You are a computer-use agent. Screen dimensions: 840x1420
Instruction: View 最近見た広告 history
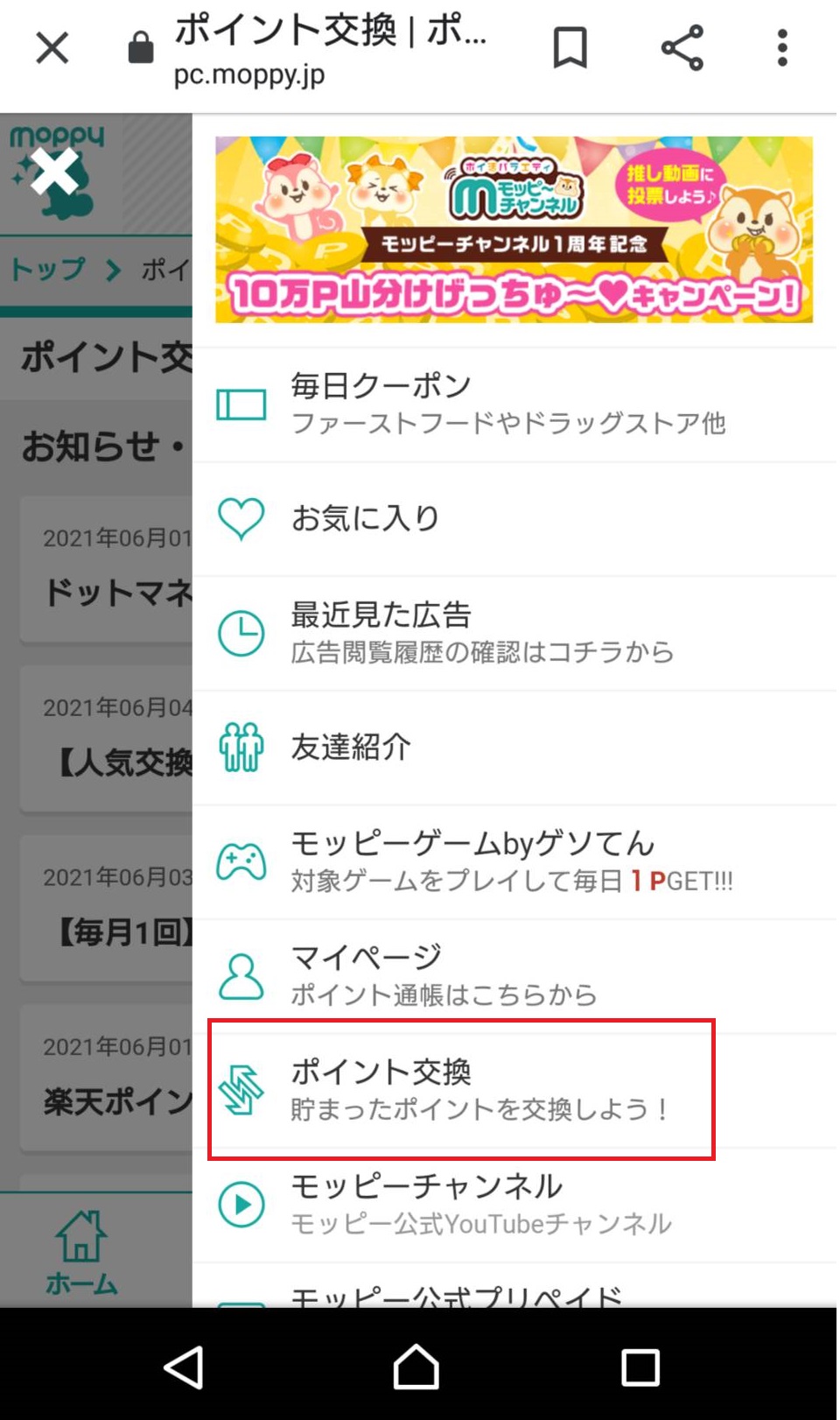tap(512, 633)
